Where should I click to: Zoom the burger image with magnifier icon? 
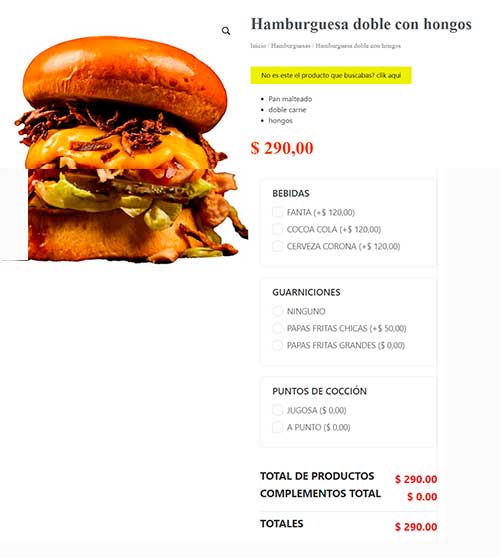click(226, 31)
